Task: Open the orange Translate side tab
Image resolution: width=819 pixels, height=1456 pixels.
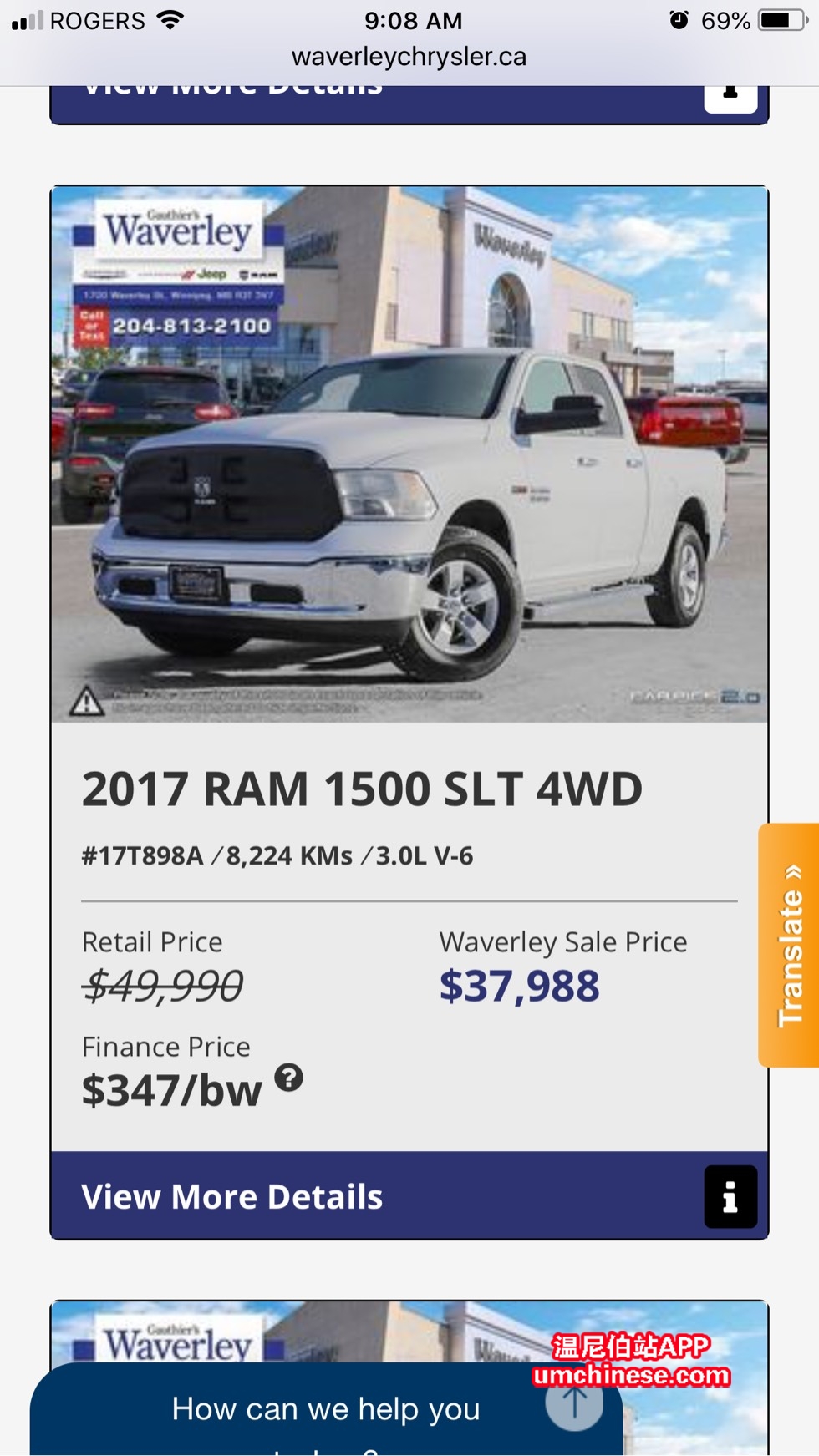Action: [789, 946]
